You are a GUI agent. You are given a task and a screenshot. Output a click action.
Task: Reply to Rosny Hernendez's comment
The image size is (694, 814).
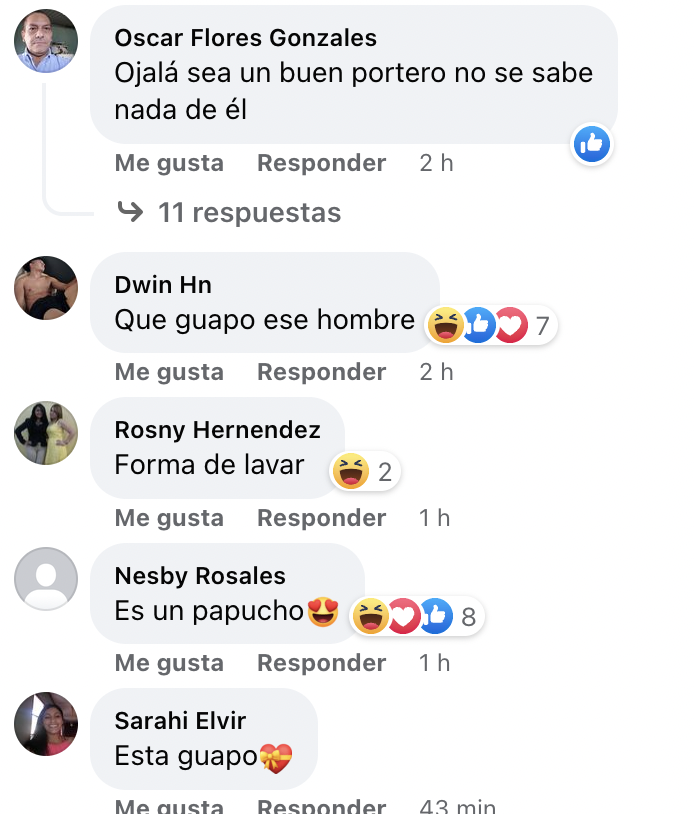321,518
